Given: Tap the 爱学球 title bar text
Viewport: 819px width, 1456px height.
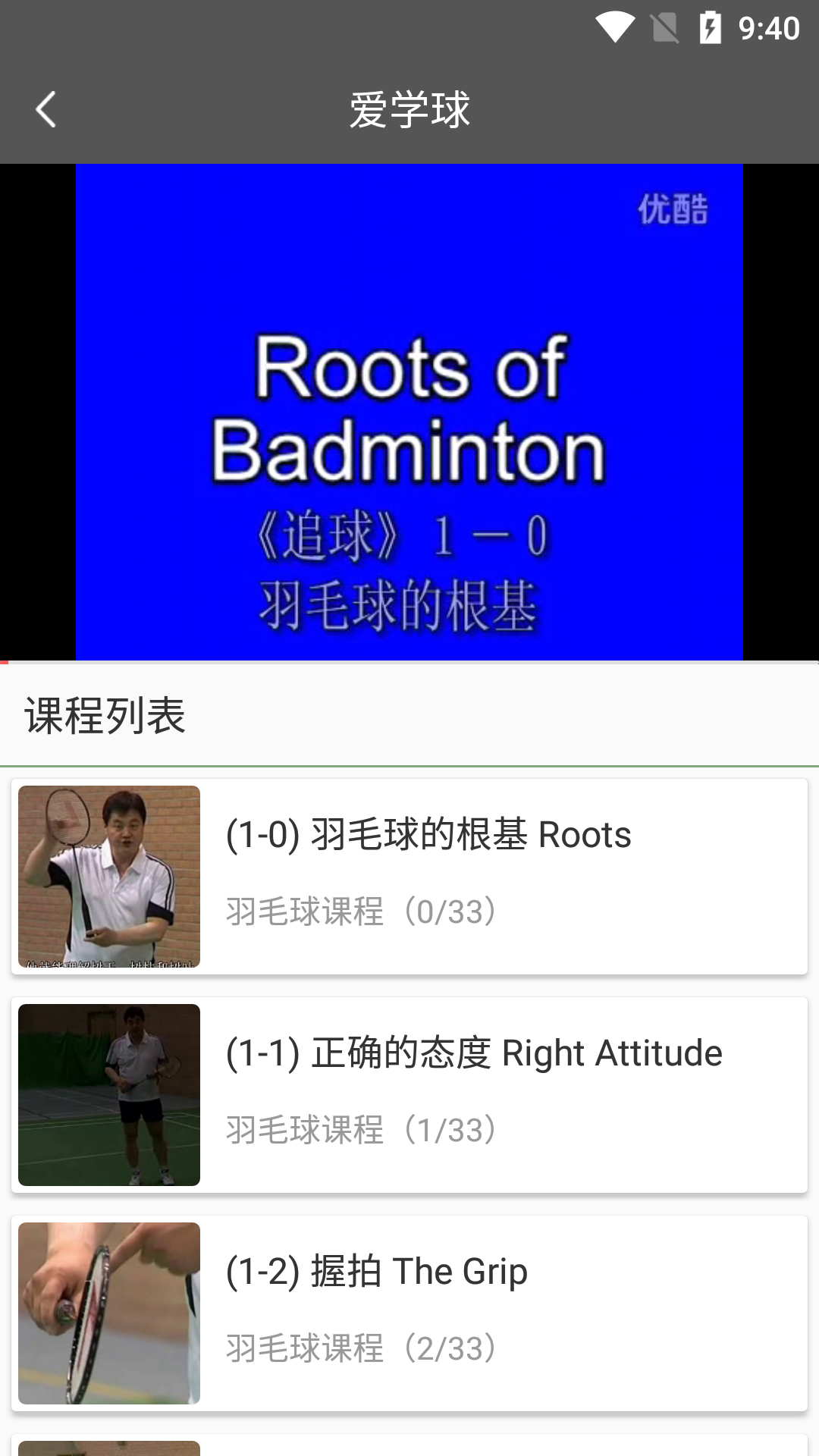Looking at the screenshot, I should (409, 108).
